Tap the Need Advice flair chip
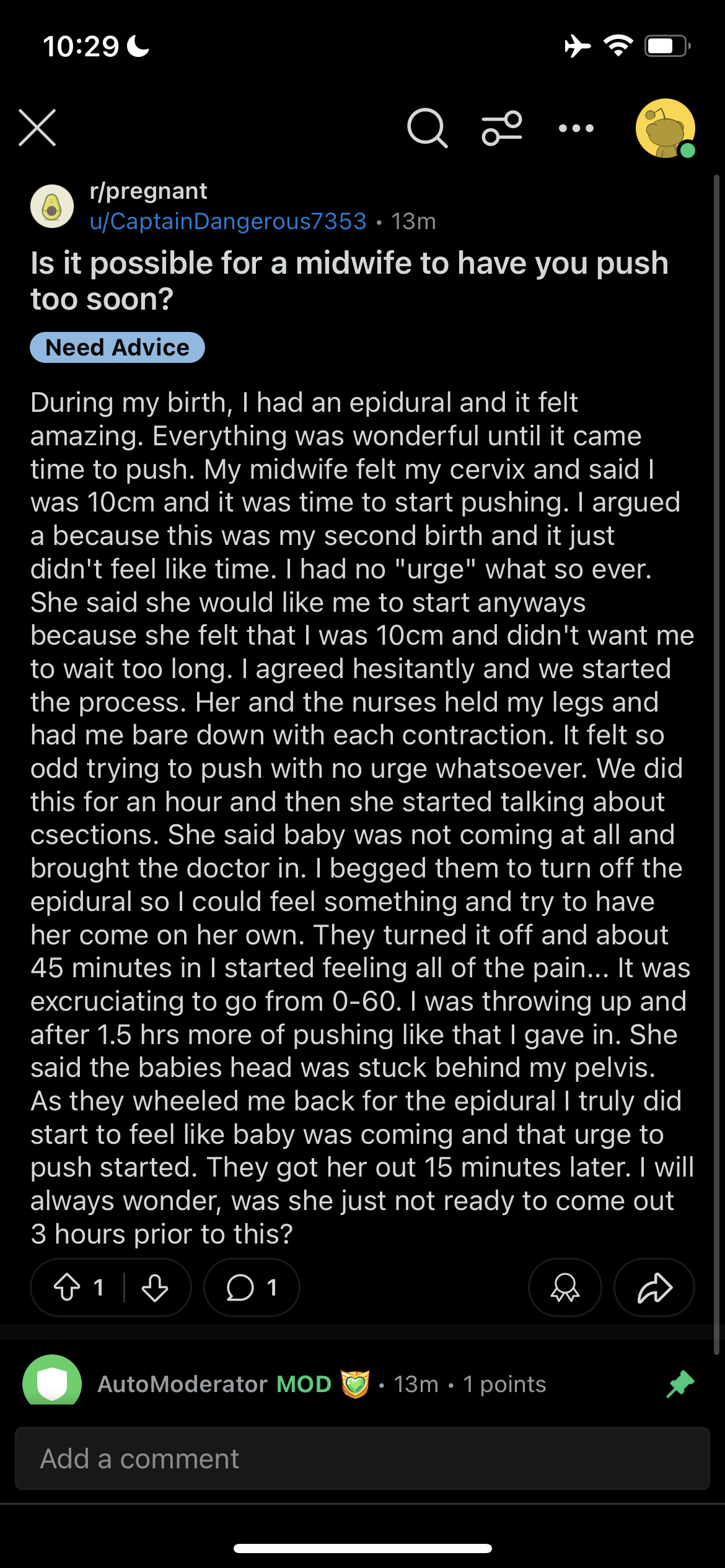725x1568 pixels. (117, 347)
